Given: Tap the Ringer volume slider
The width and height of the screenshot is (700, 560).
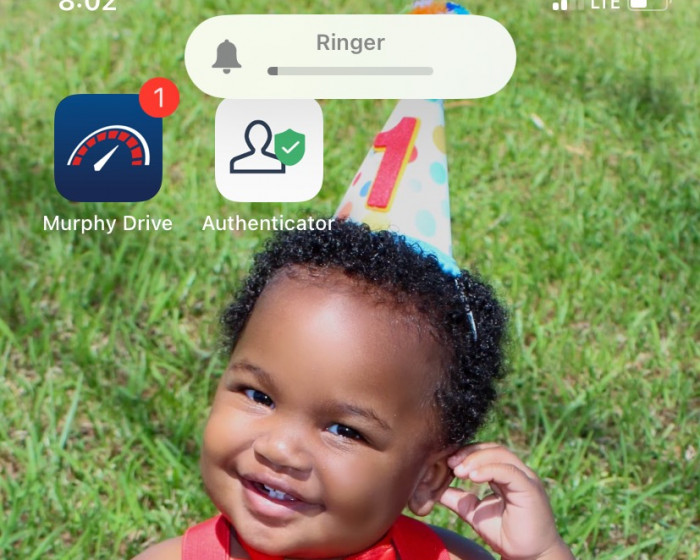Looking at the screenshot, I should pyautogui.click(x=350, y=71).
